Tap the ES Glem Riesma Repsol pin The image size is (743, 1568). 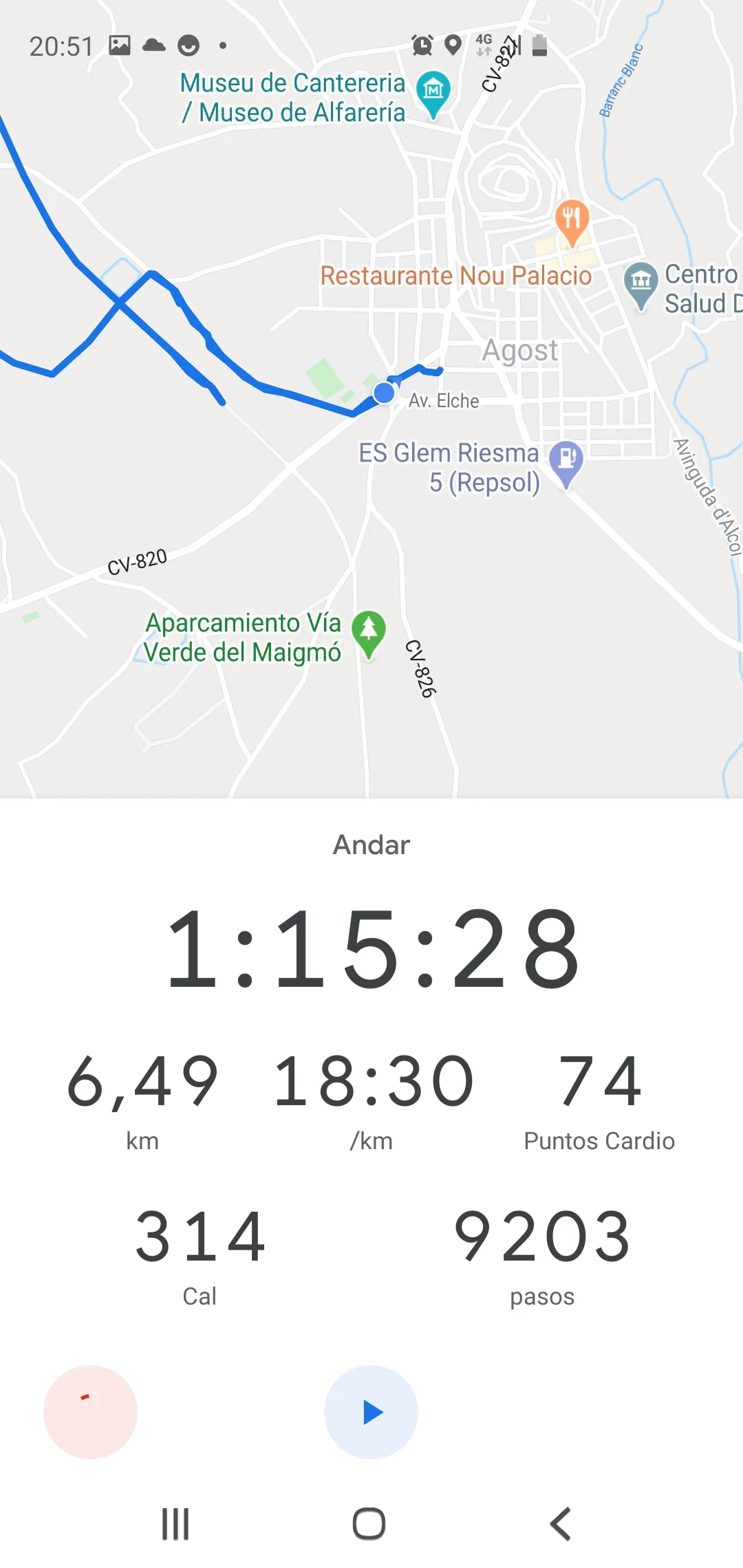[566, 460]
